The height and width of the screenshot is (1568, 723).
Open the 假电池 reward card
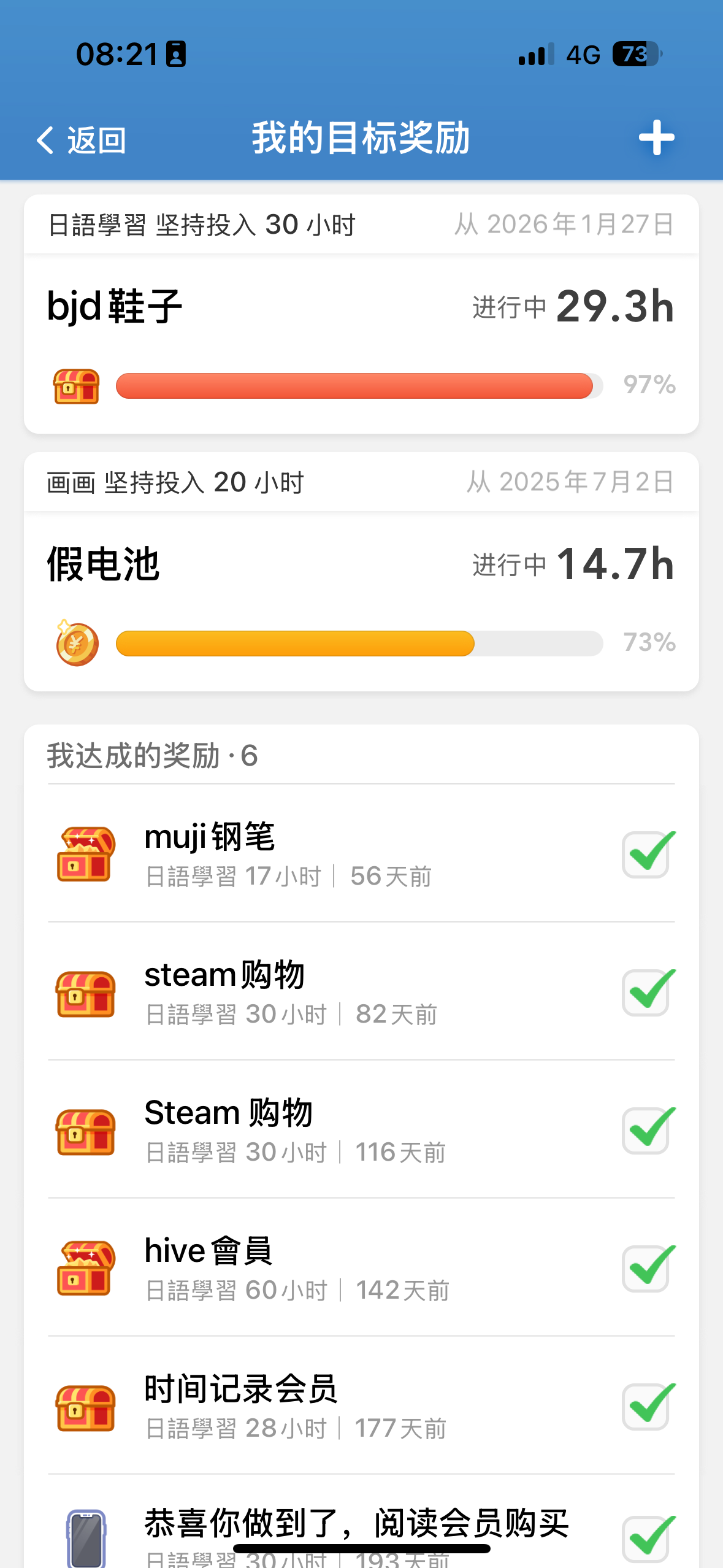[x=361, y=572]
